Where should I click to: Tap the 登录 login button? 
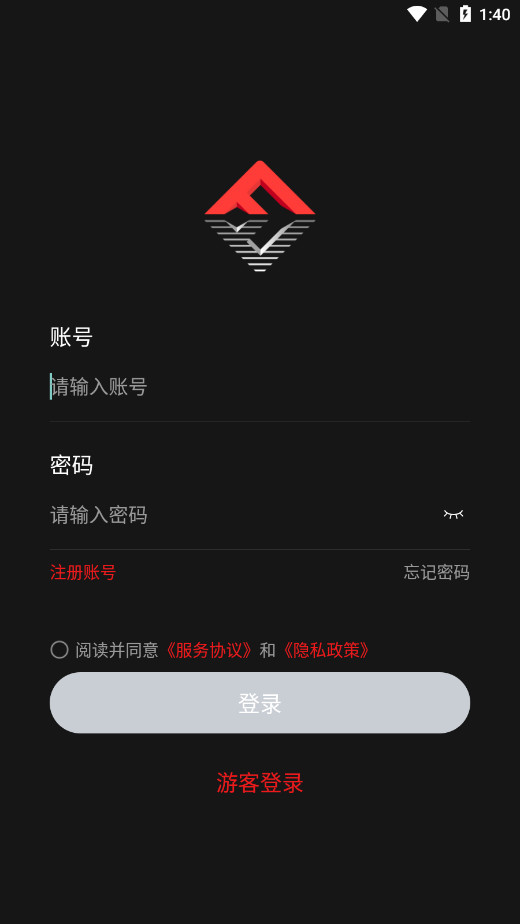259,703
